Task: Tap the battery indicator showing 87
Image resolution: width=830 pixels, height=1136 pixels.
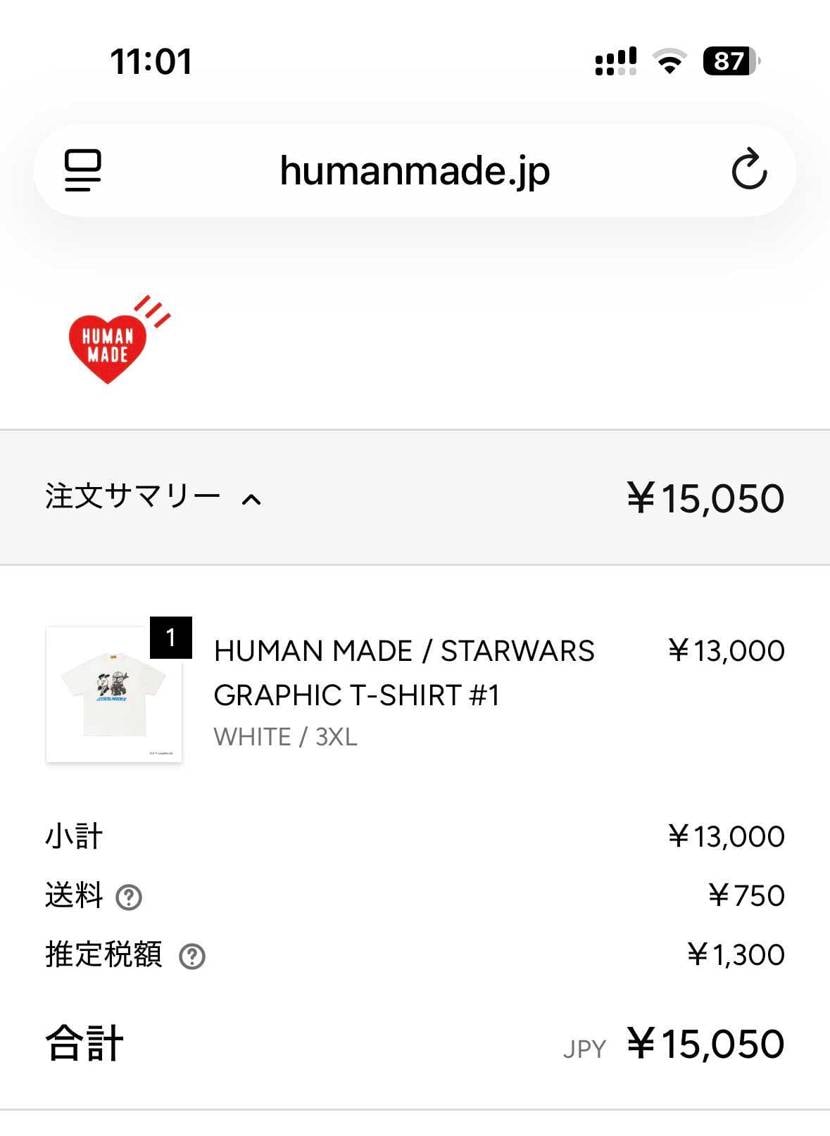Action: (728, 61)
